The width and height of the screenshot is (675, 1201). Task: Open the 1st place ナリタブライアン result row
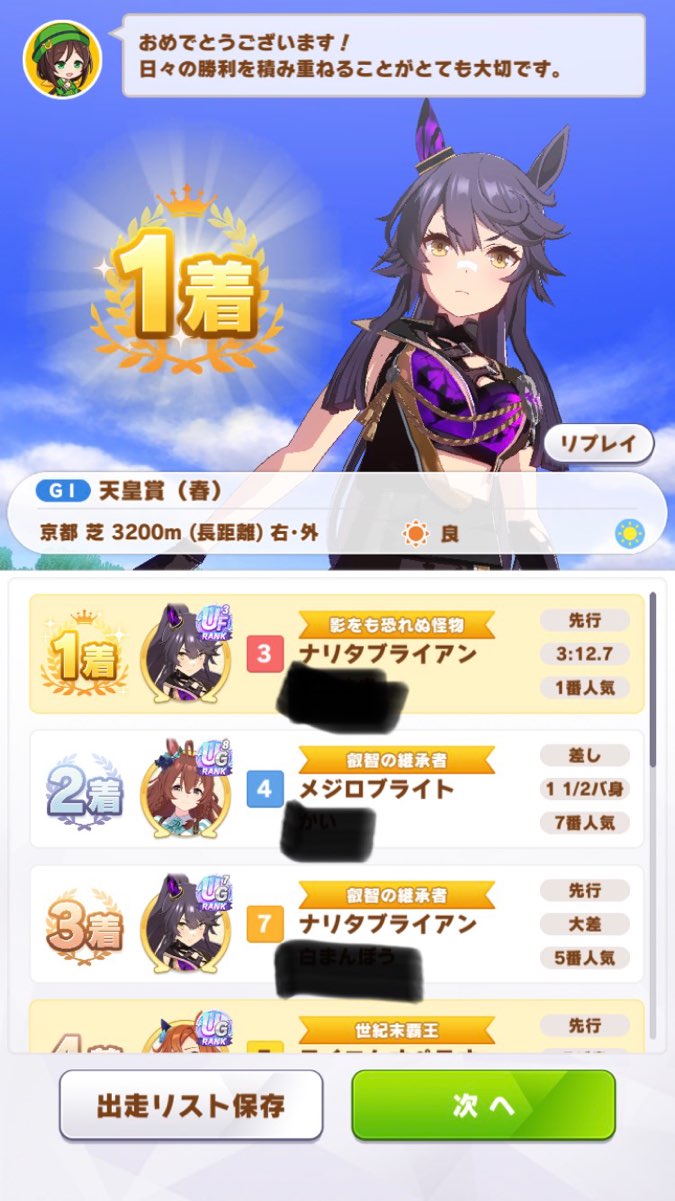[x=337, y=654]
